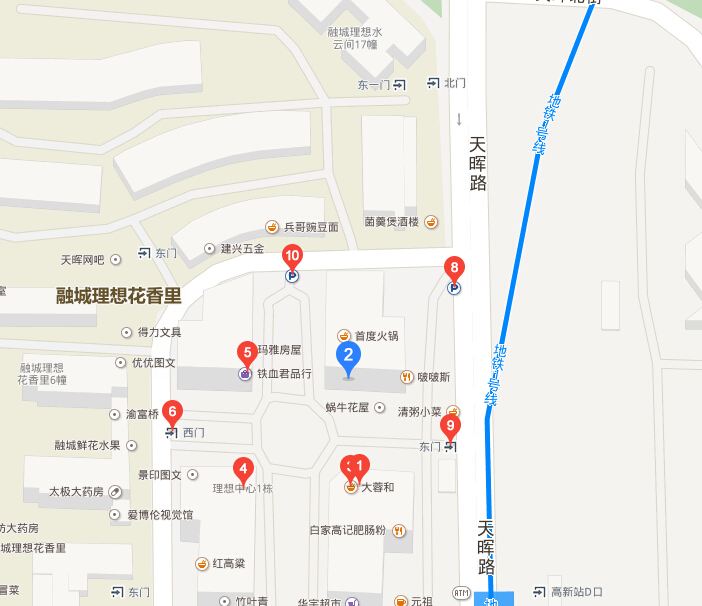This screenshot has width=702, height=606.
Task: Select red marker number 4
Action: pos(241,467)
